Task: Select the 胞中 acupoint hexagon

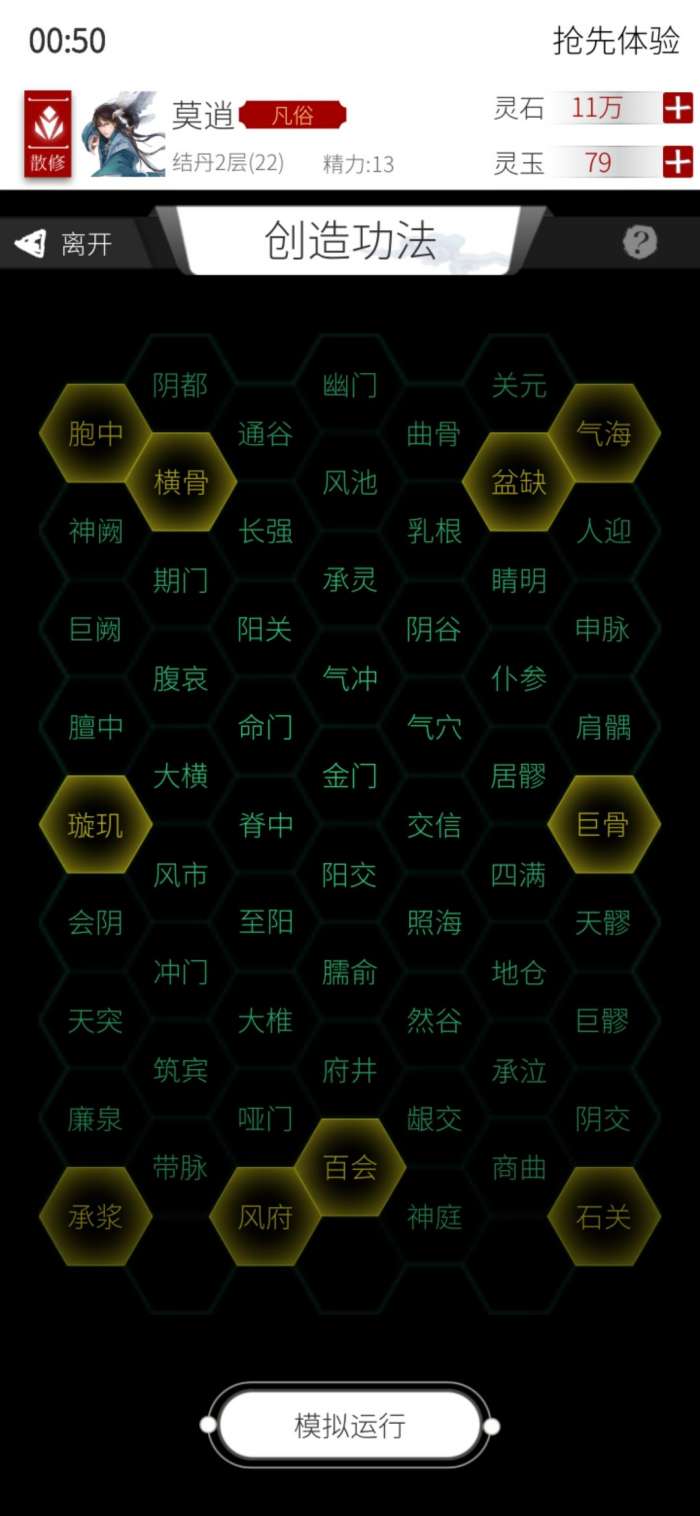Action: [96, 433]
